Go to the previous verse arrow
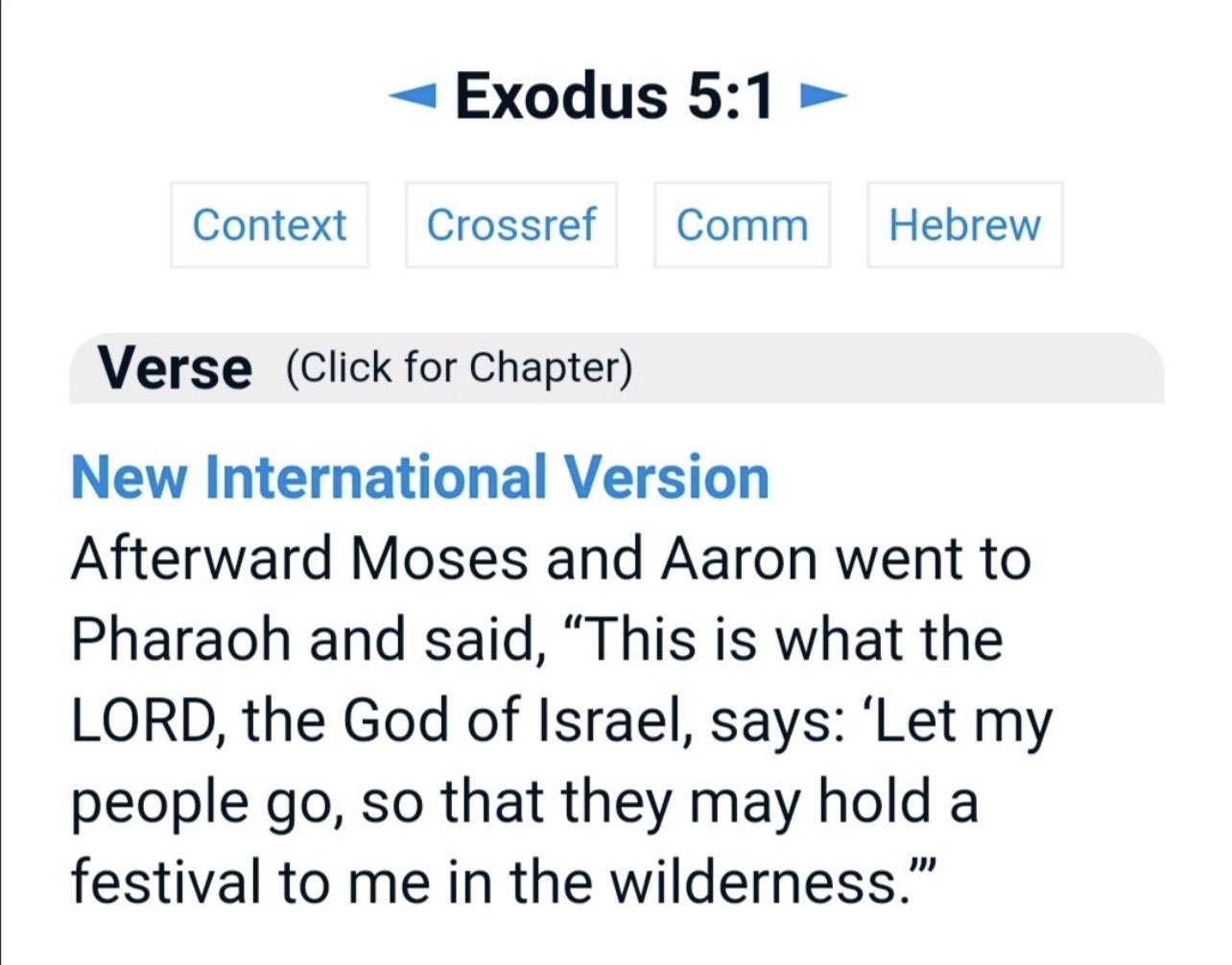 [413, 96]
